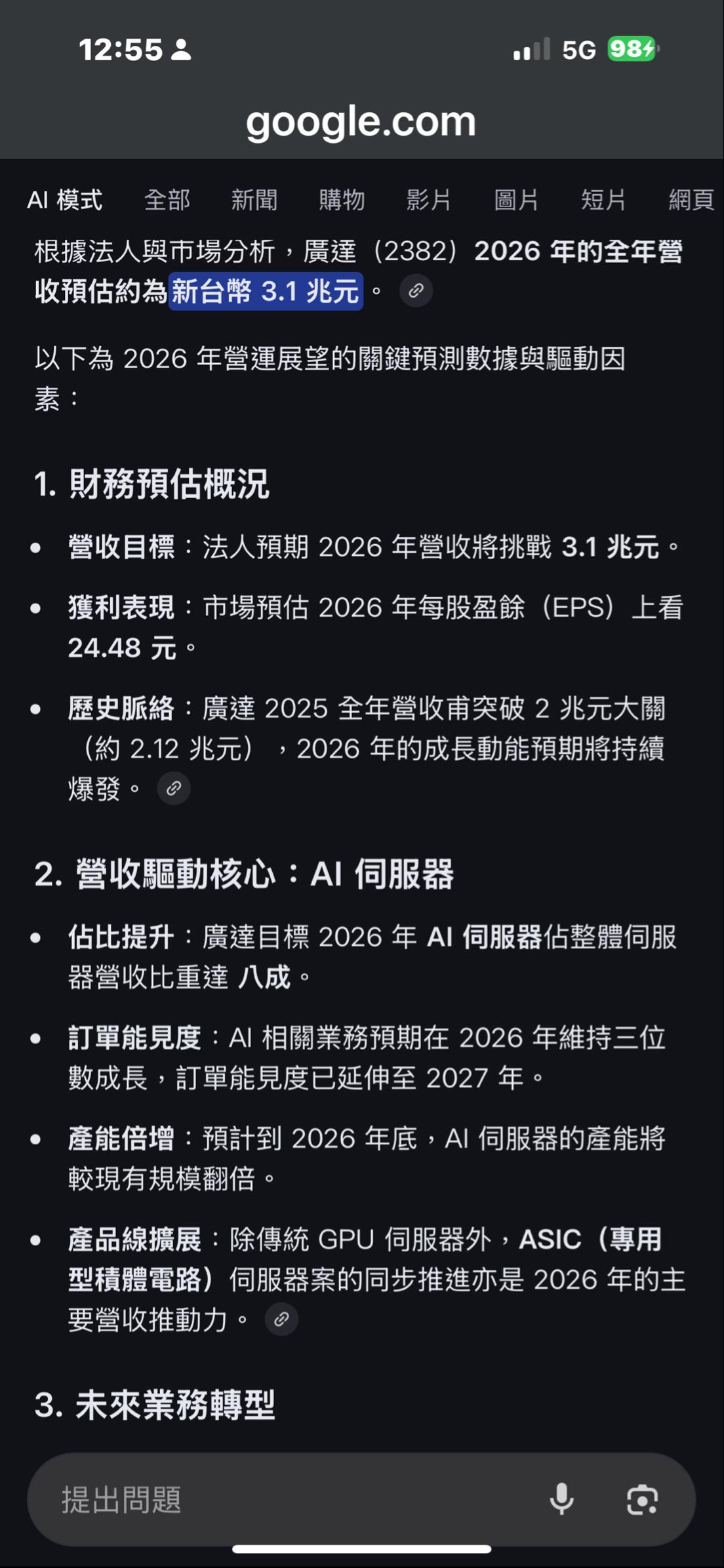
Task: Open source link after 歷史脈絡 bullet
Action: [174, 788]
